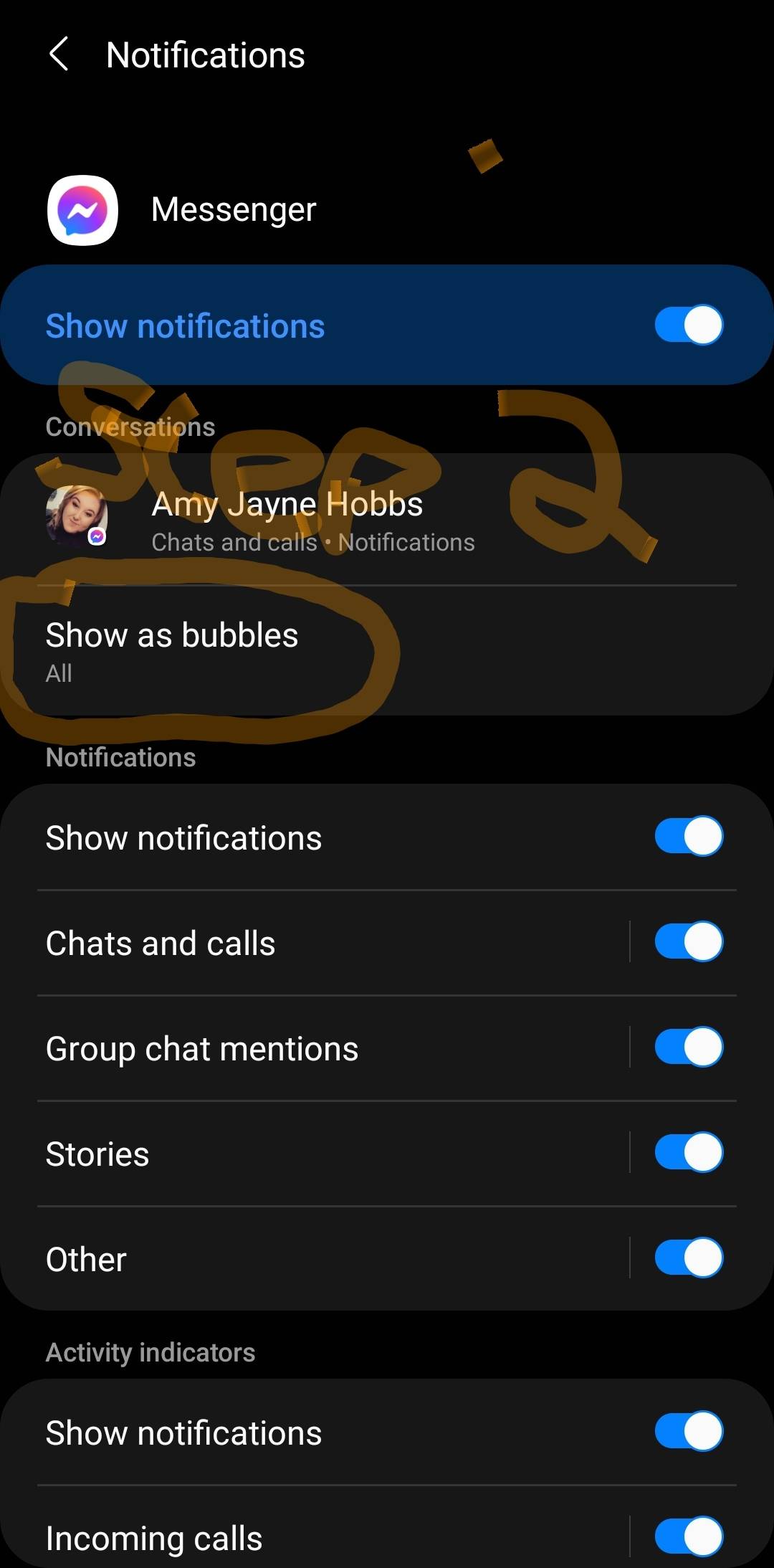Screen dimensions: 774x1568
Task: Turn off the Chats and calls switch
Action: 688,942
